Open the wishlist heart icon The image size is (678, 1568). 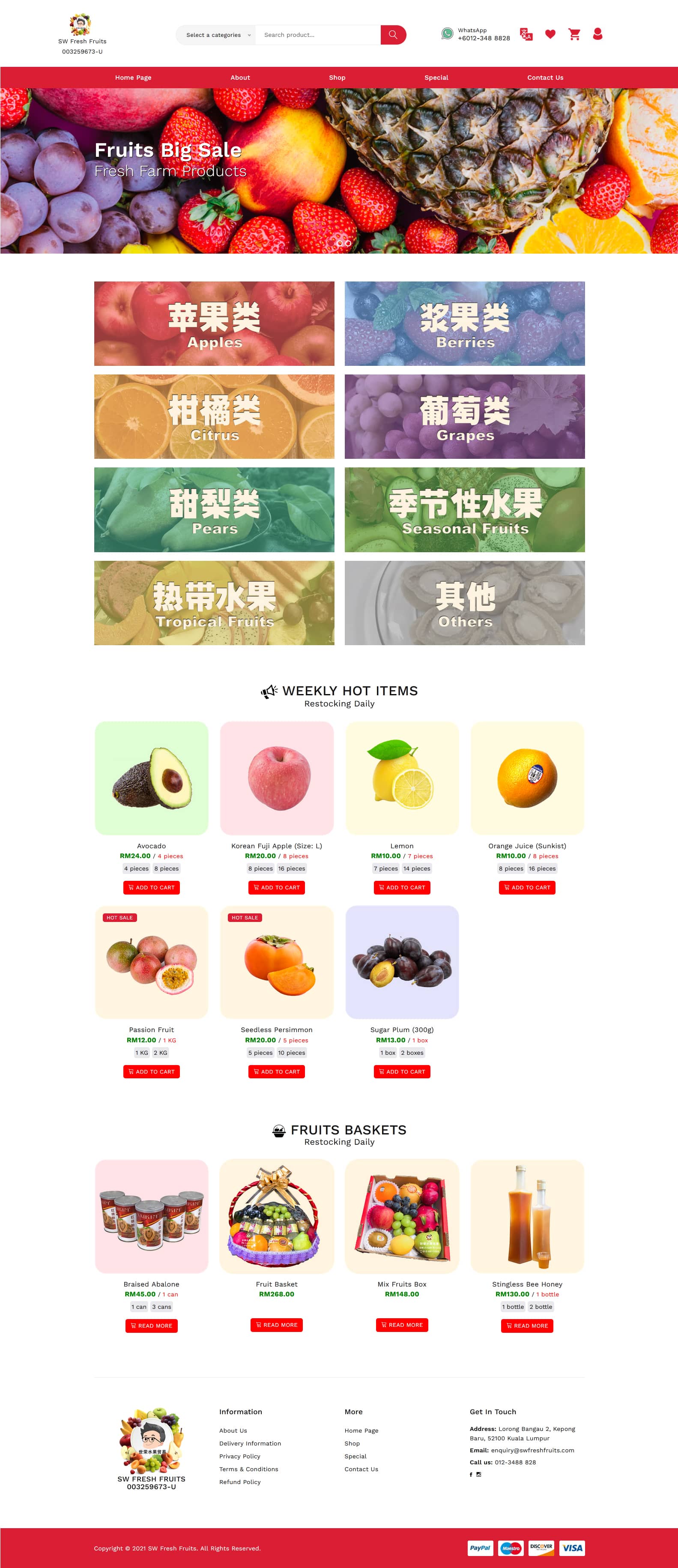tap(550, 35)
